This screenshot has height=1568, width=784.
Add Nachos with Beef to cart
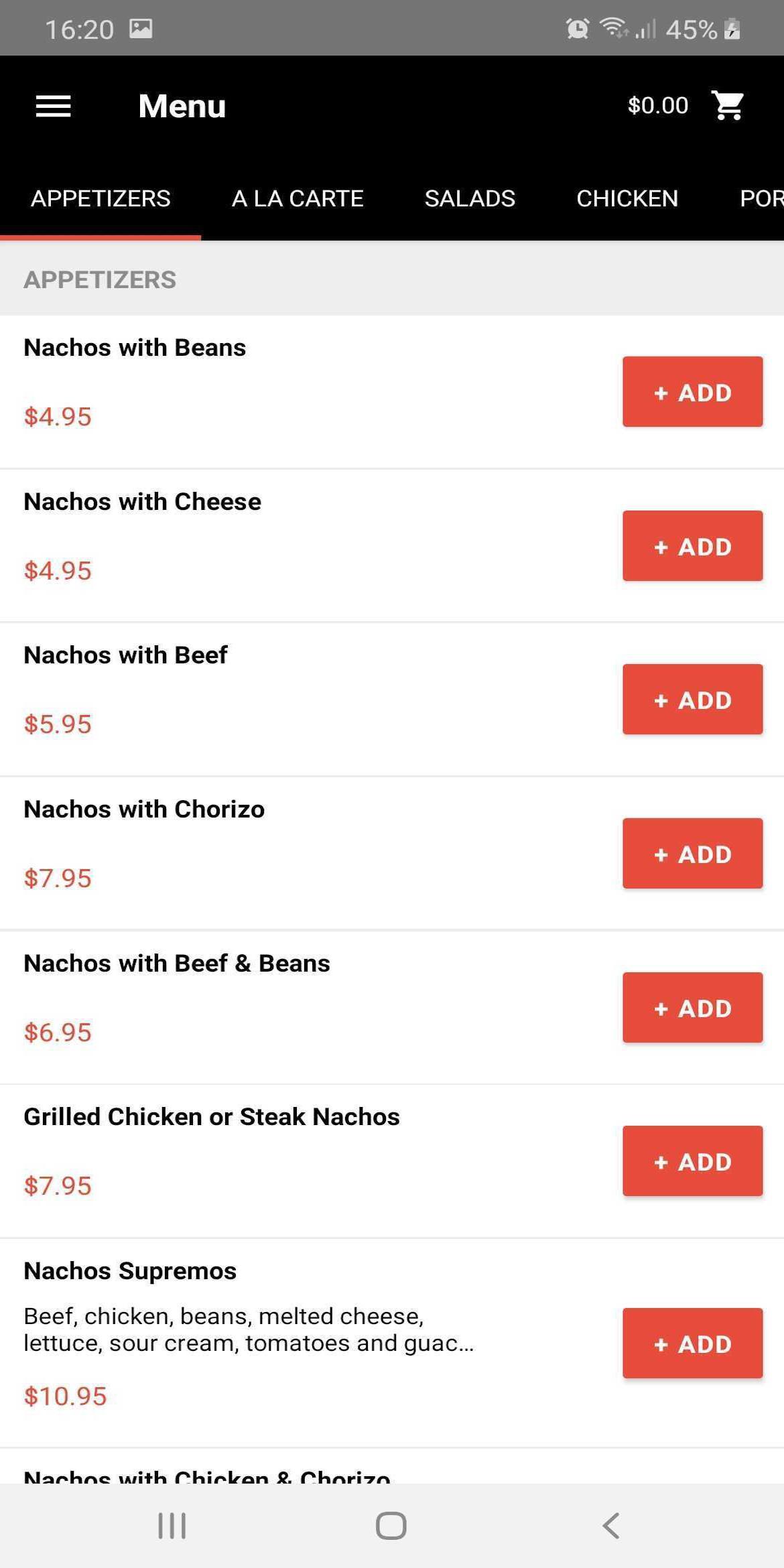click(x=692, y=700)
